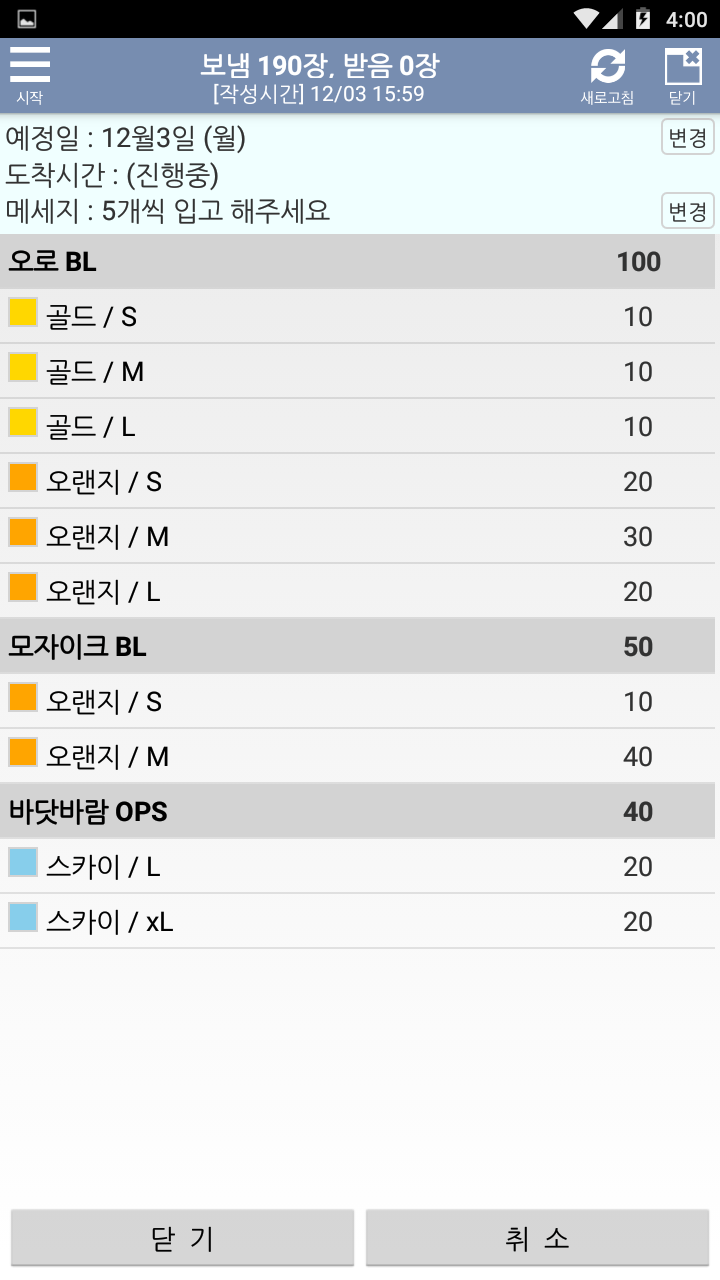Select the 스카이 / L row
This screenshot has height=1280, width=720.
357,867
